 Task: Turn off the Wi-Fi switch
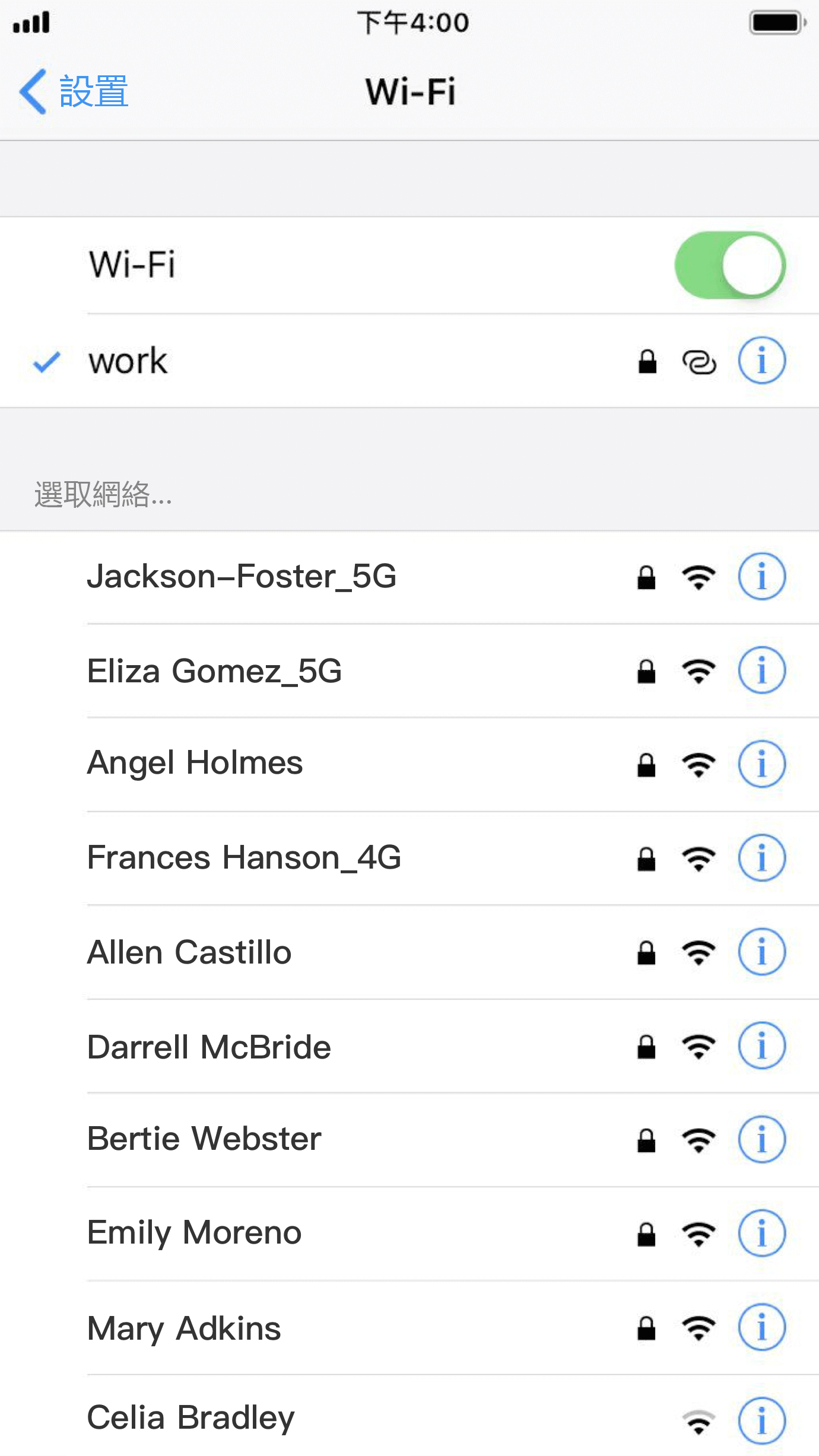click(x=730, y=265)
